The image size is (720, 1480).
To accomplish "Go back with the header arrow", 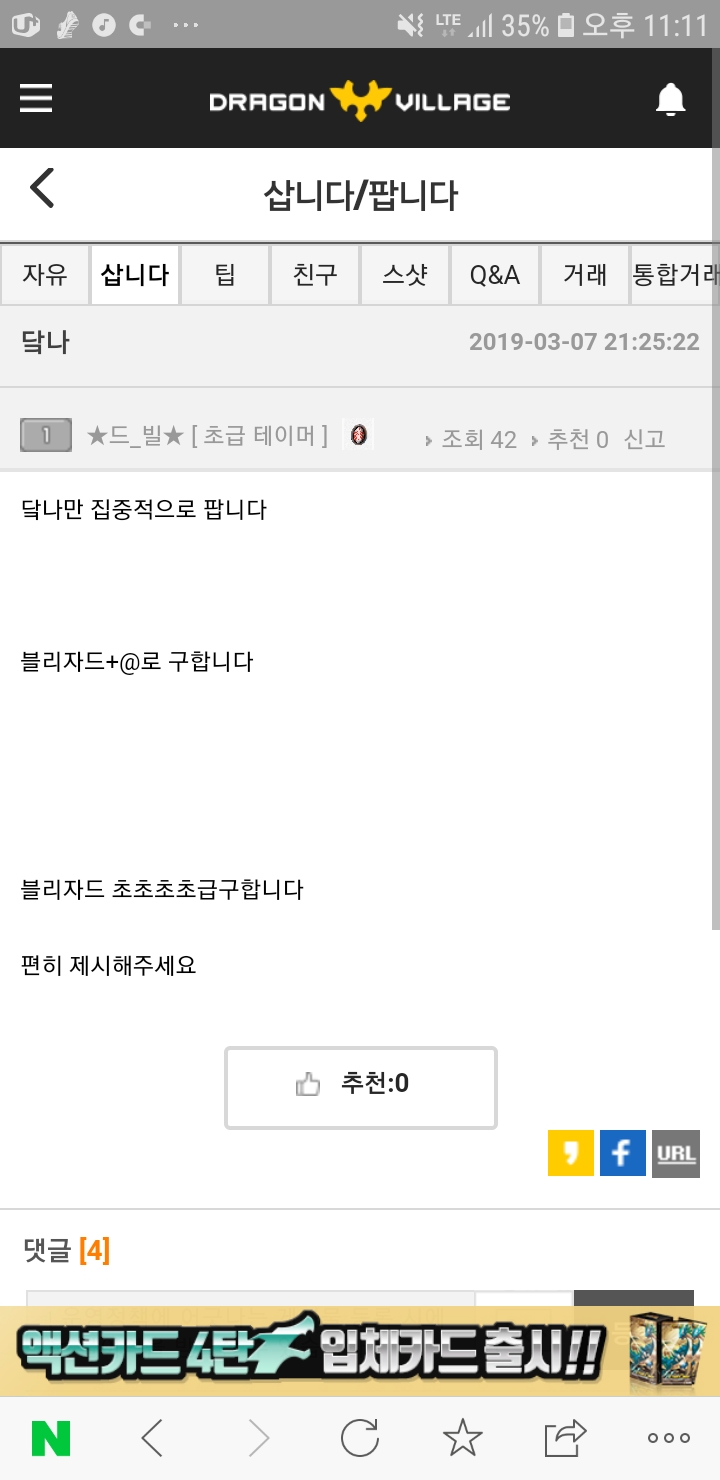I will 42,188.
